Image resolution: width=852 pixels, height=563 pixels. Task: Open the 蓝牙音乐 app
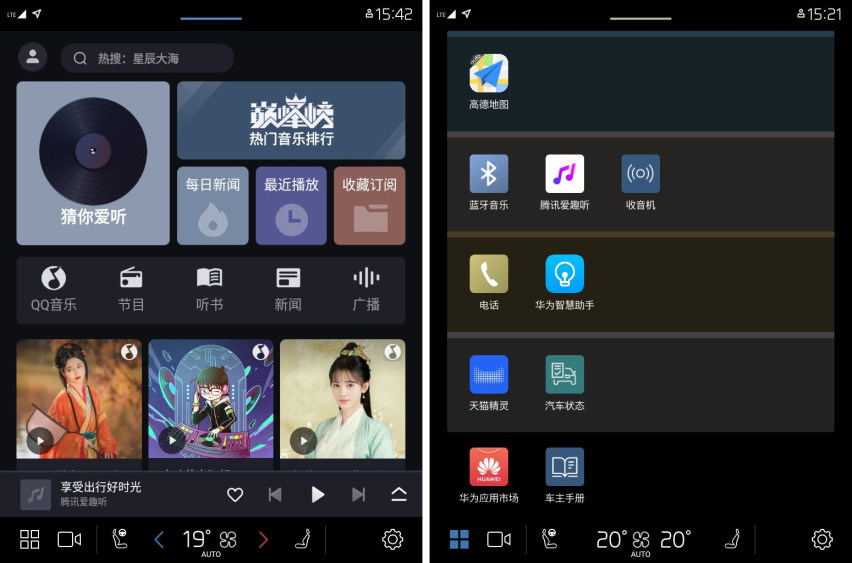[x=489, y=181]
